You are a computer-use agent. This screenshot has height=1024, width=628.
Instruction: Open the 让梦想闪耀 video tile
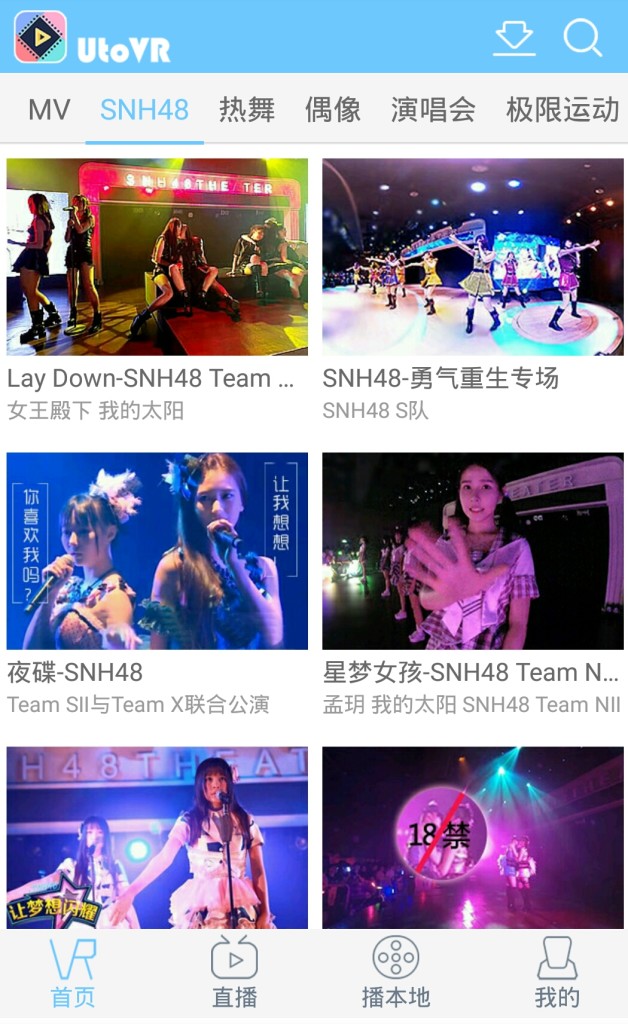[157, 838]
